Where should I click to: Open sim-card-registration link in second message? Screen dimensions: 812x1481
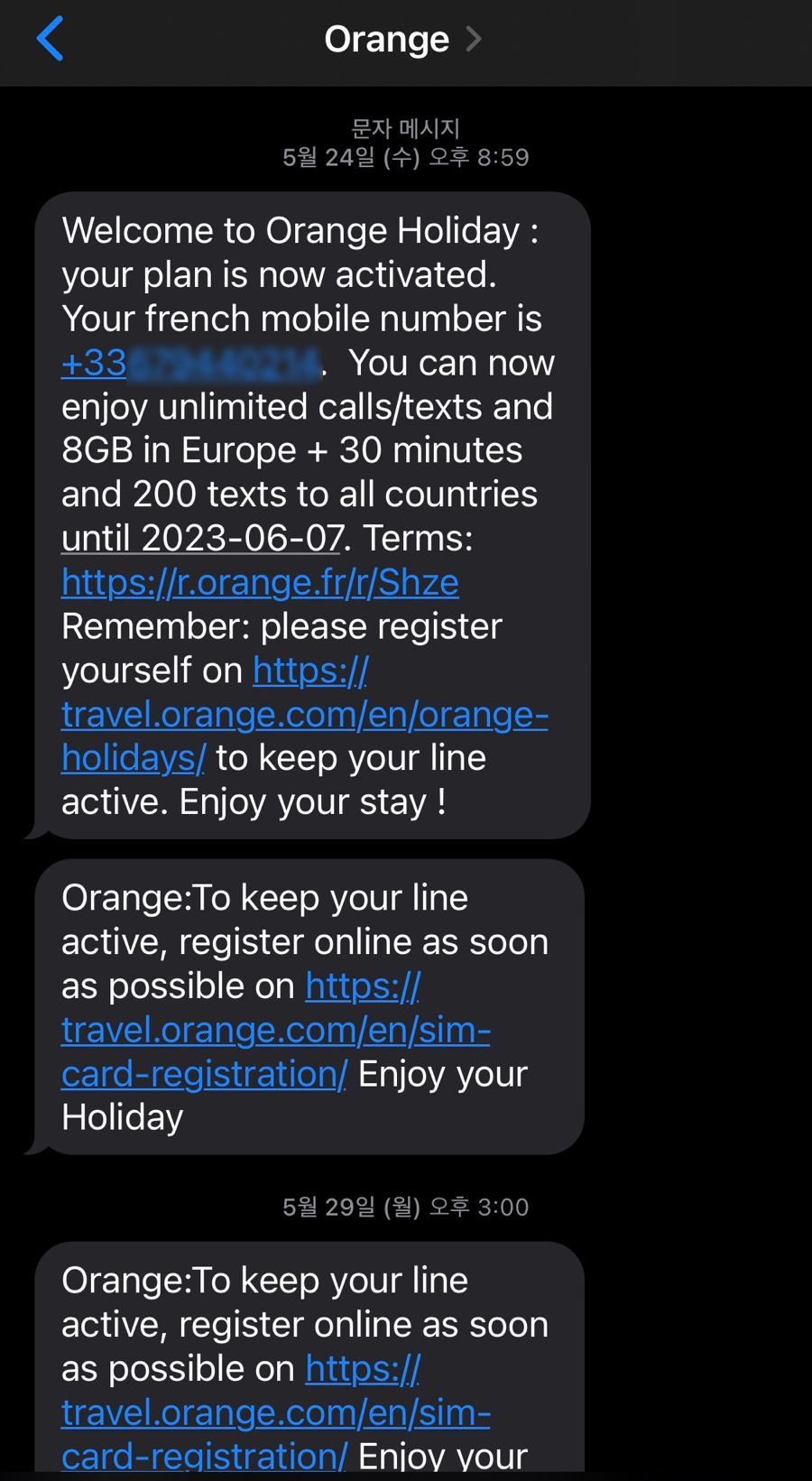coord(275,1030)
